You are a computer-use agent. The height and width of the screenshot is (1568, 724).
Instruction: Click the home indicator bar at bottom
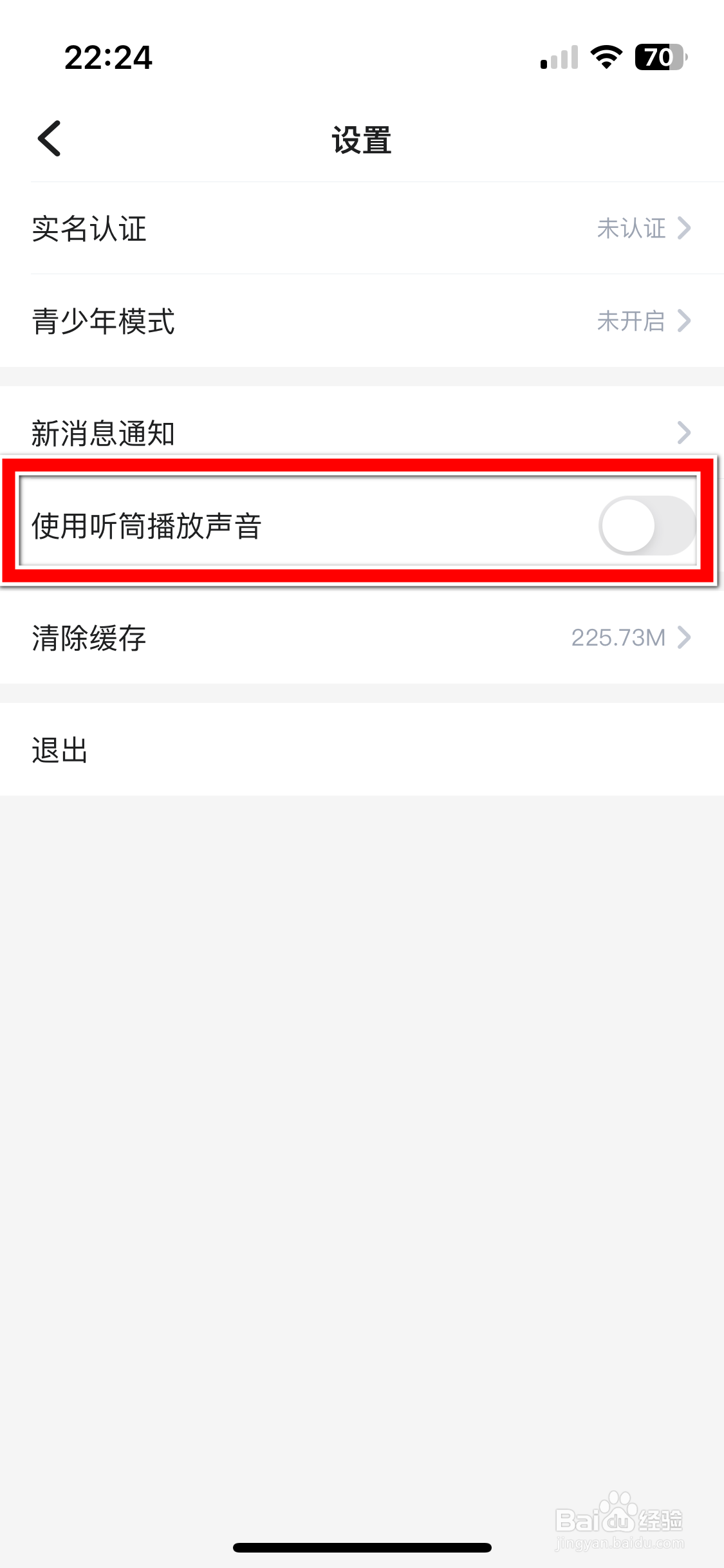pos(362,1547)
